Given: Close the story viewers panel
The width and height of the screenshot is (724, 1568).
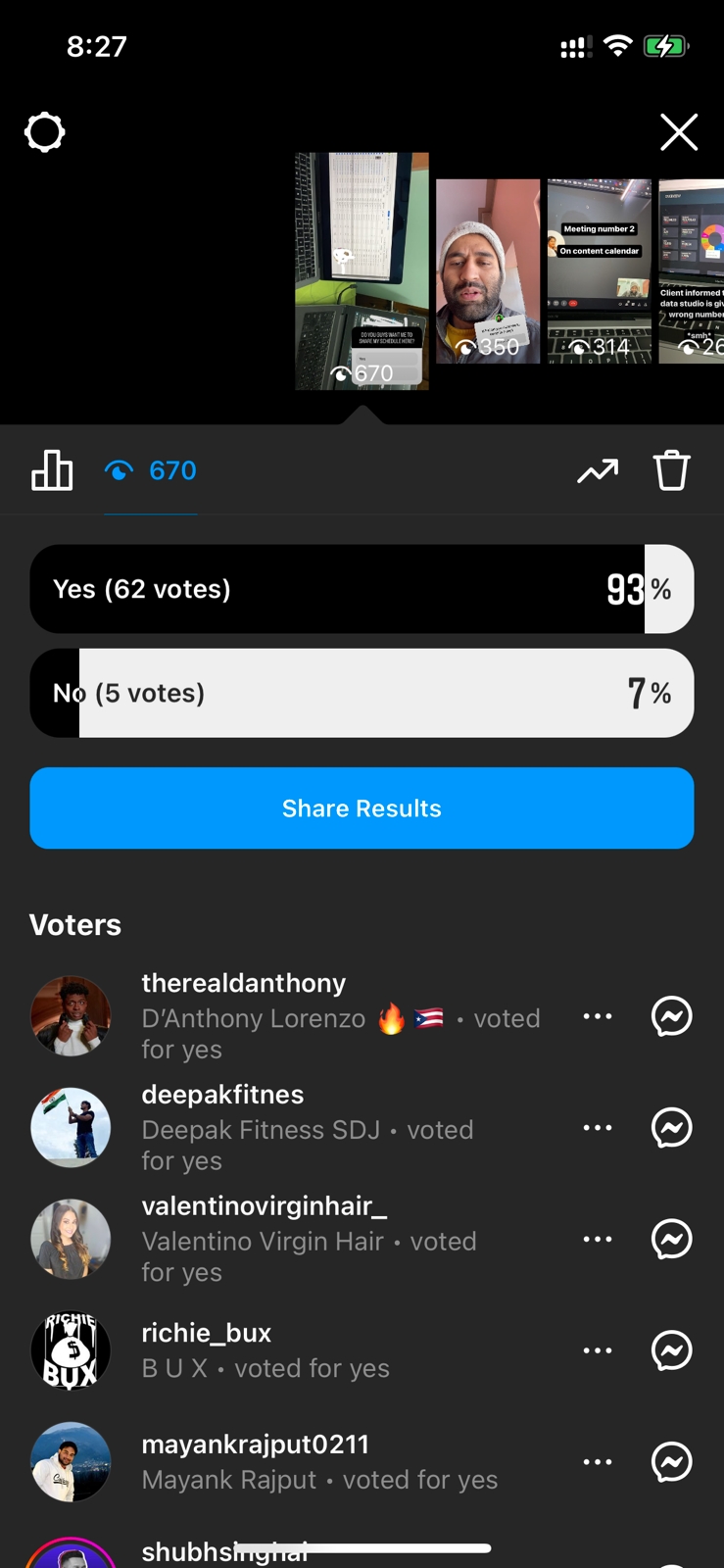Looking at the screenshot, I should tap(678, 131).
